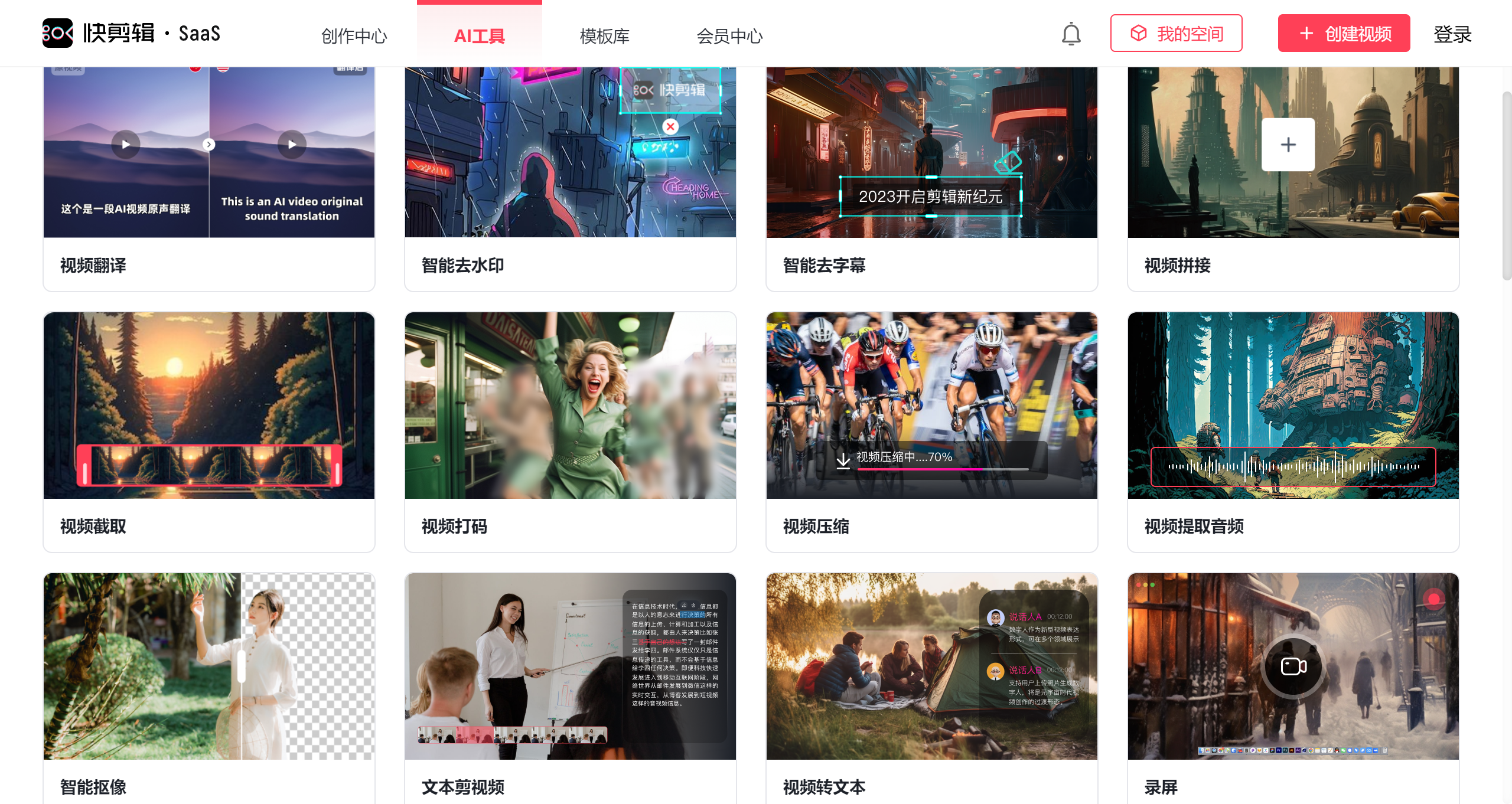
Task: Tap the 创建视频 button
Action: tap(1344, 34)
